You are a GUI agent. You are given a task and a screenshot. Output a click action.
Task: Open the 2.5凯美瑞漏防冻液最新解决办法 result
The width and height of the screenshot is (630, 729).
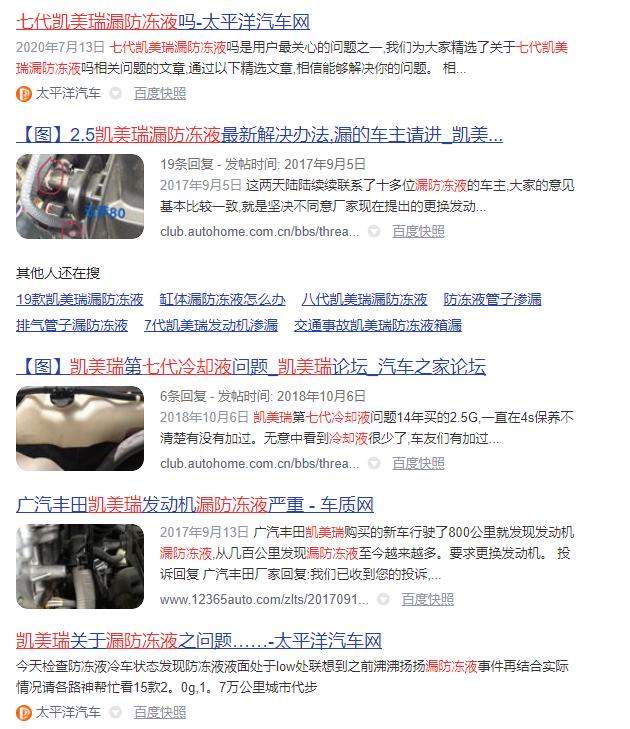pos(259,135)
